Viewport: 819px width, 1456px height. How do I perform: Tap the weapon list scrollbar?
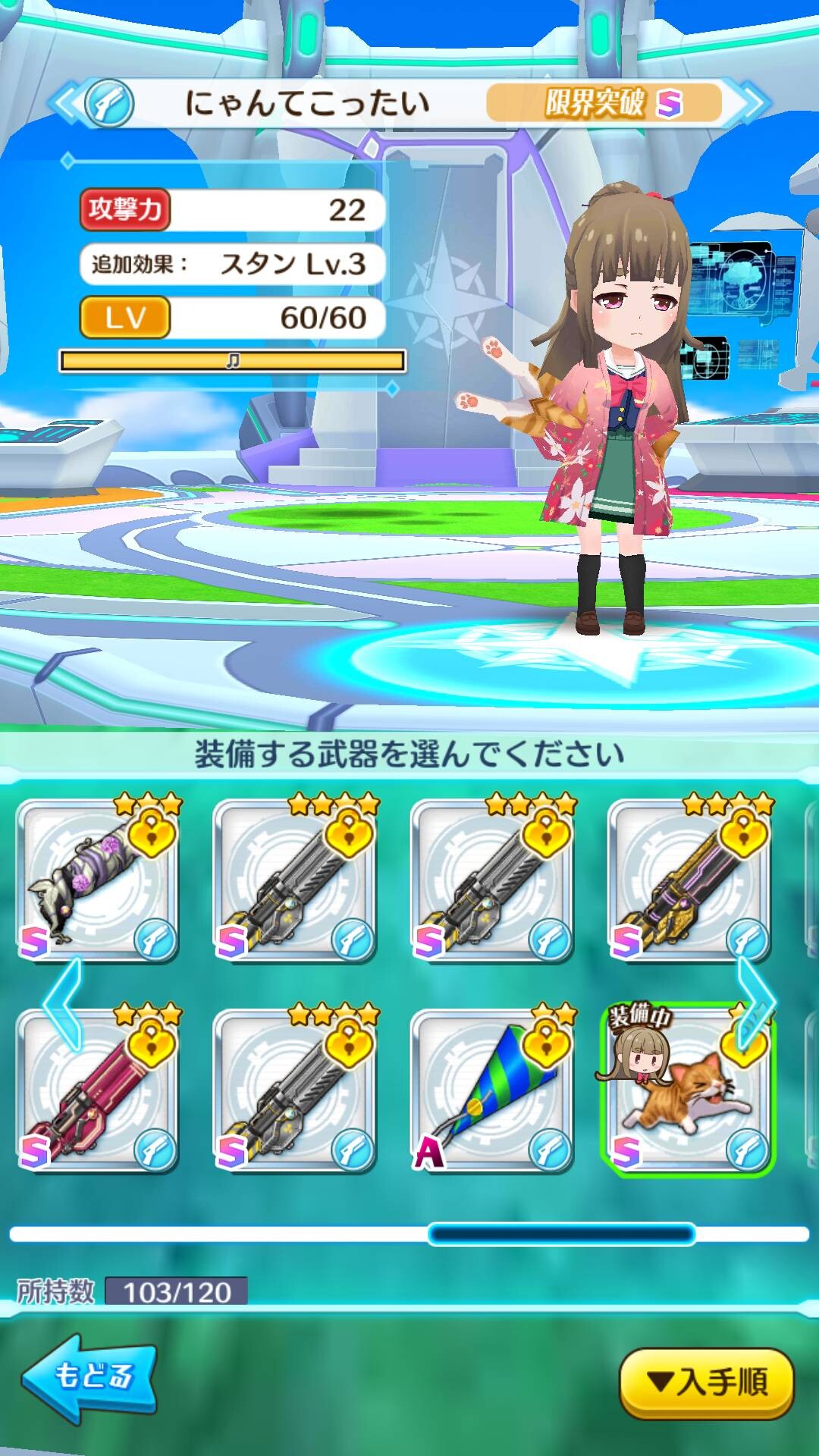[409, 1234]
